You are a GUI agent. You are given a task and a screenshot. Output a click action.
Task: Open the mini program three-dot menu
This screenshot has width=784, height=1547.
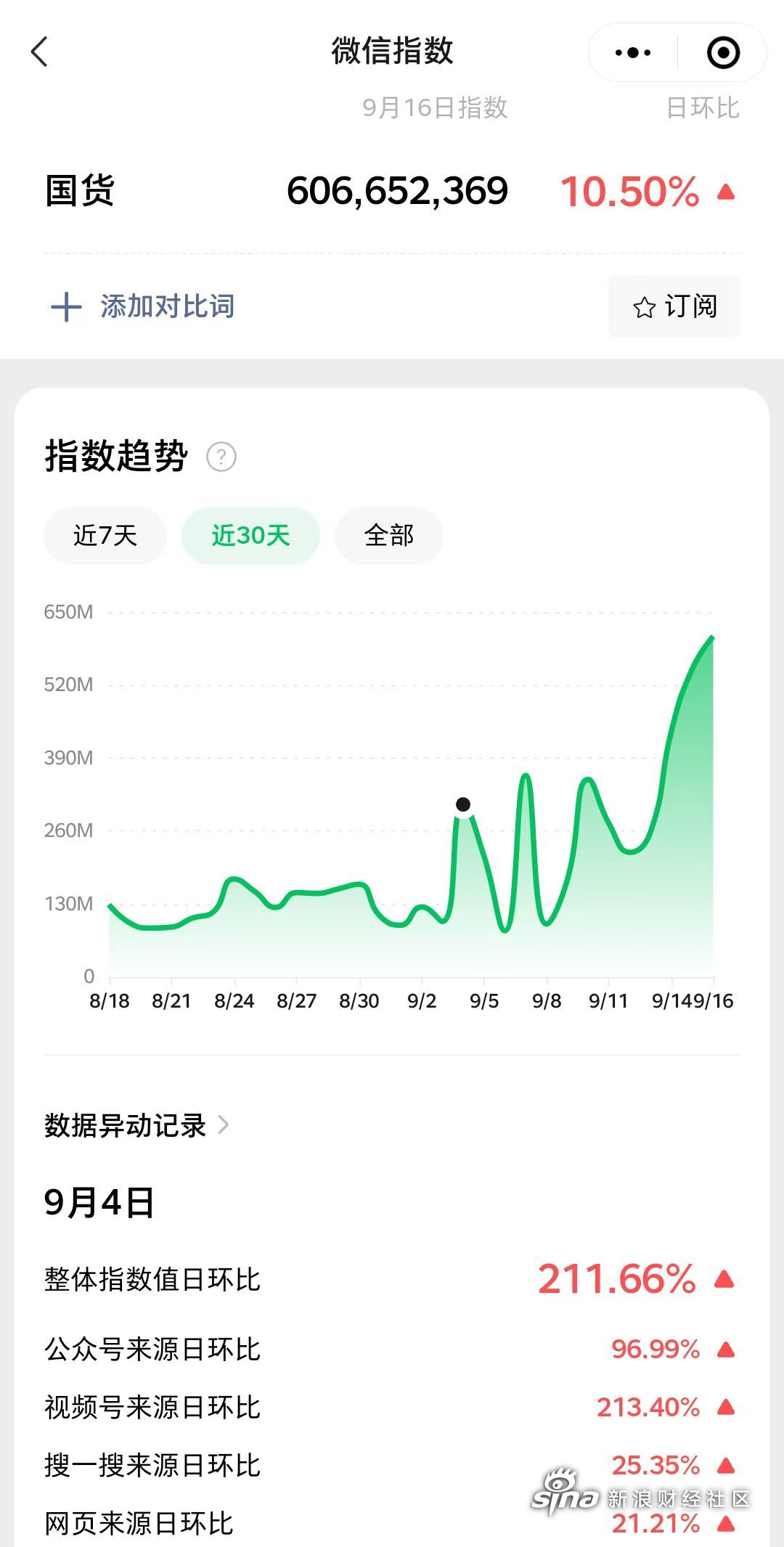[632, 52]
